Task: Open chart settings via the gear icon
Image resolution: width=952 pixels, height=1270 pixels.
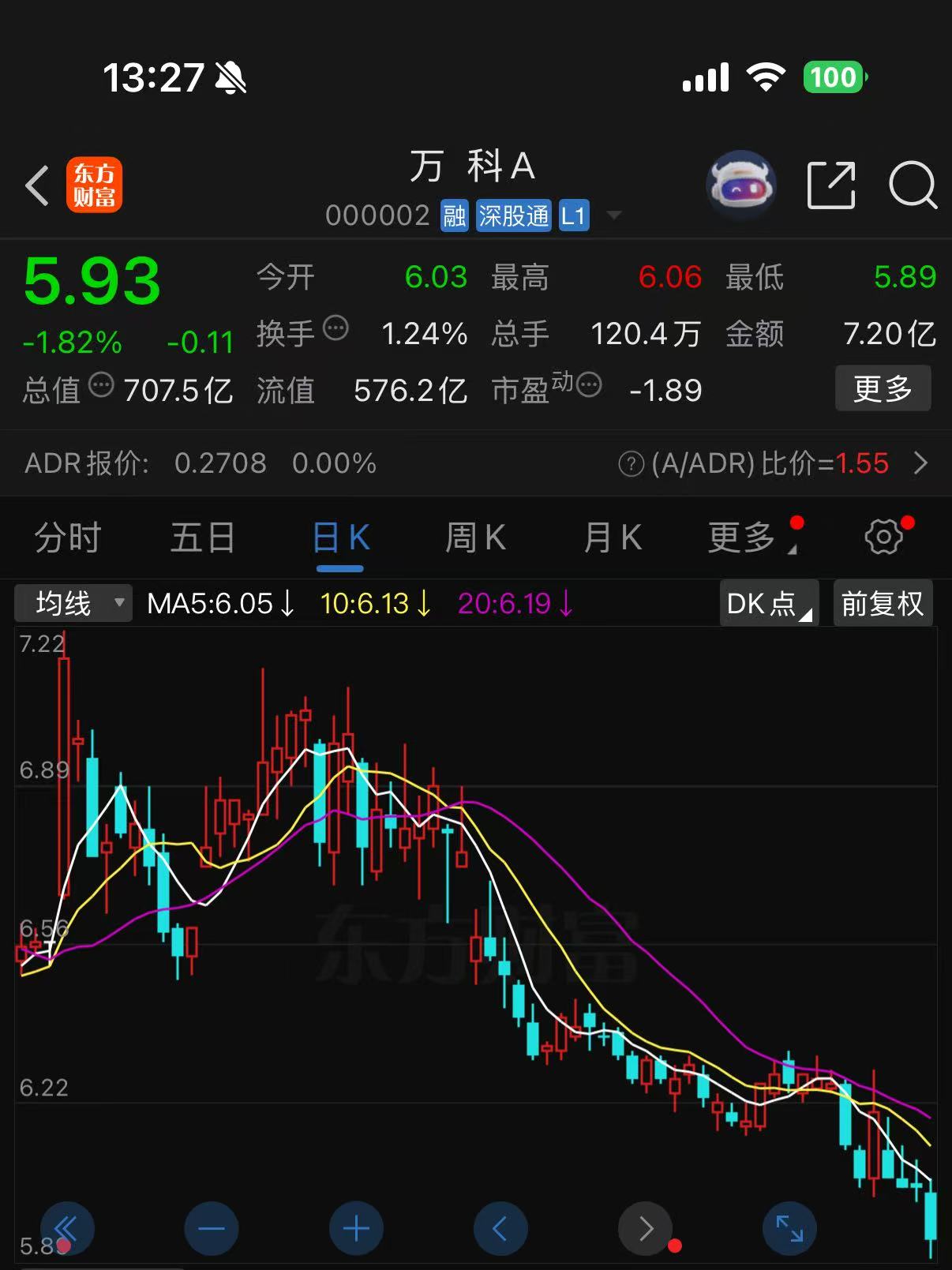Action: point(883,536)
